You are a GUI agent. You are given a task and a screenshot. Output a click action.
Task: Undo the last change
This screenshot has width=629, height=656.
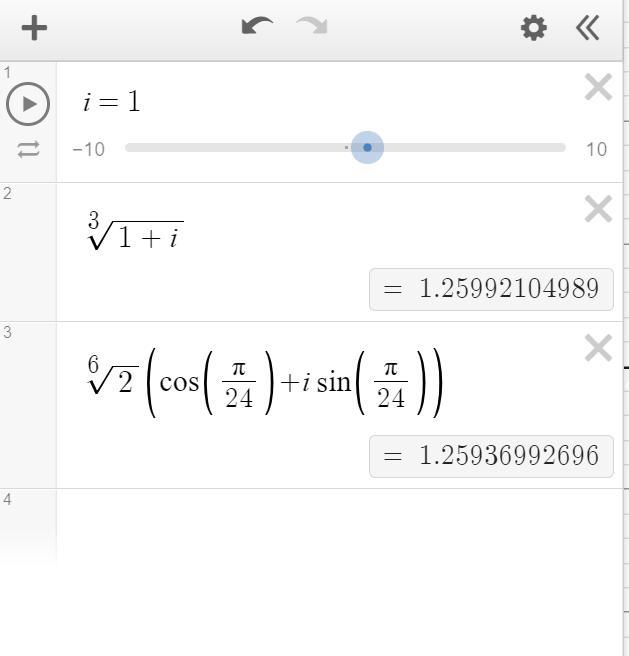257,27
